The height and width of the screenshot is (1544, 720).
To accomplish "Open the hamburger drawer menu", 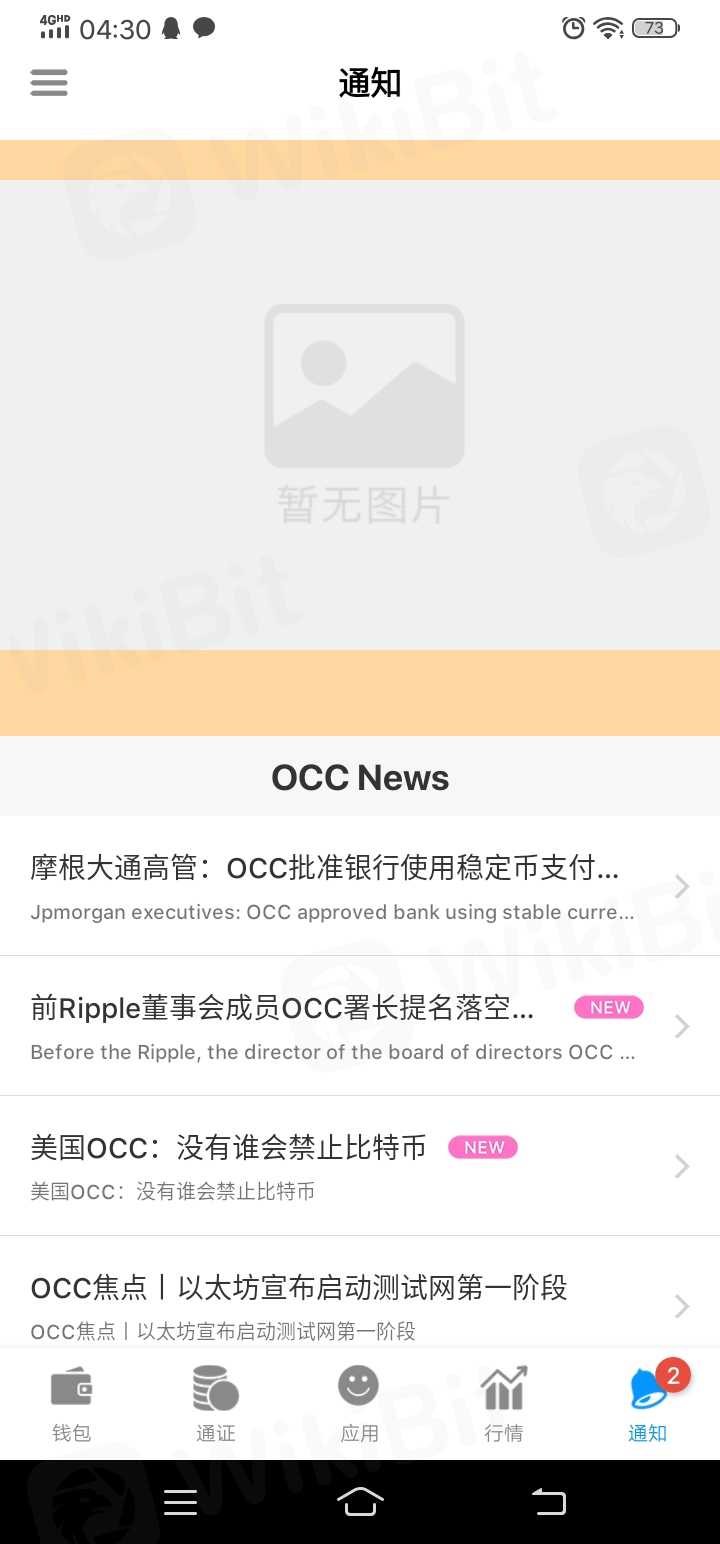I will [49, 82].
